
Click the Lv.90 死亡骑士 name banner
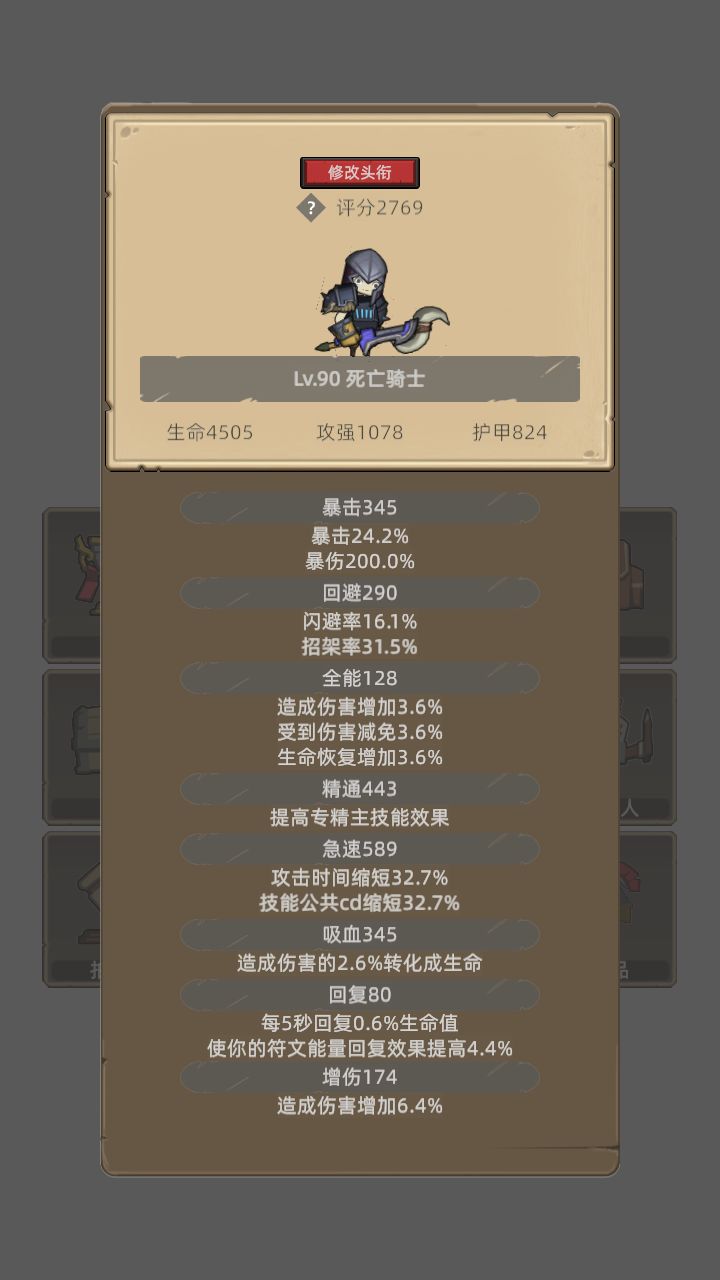[x=360, y=379]
